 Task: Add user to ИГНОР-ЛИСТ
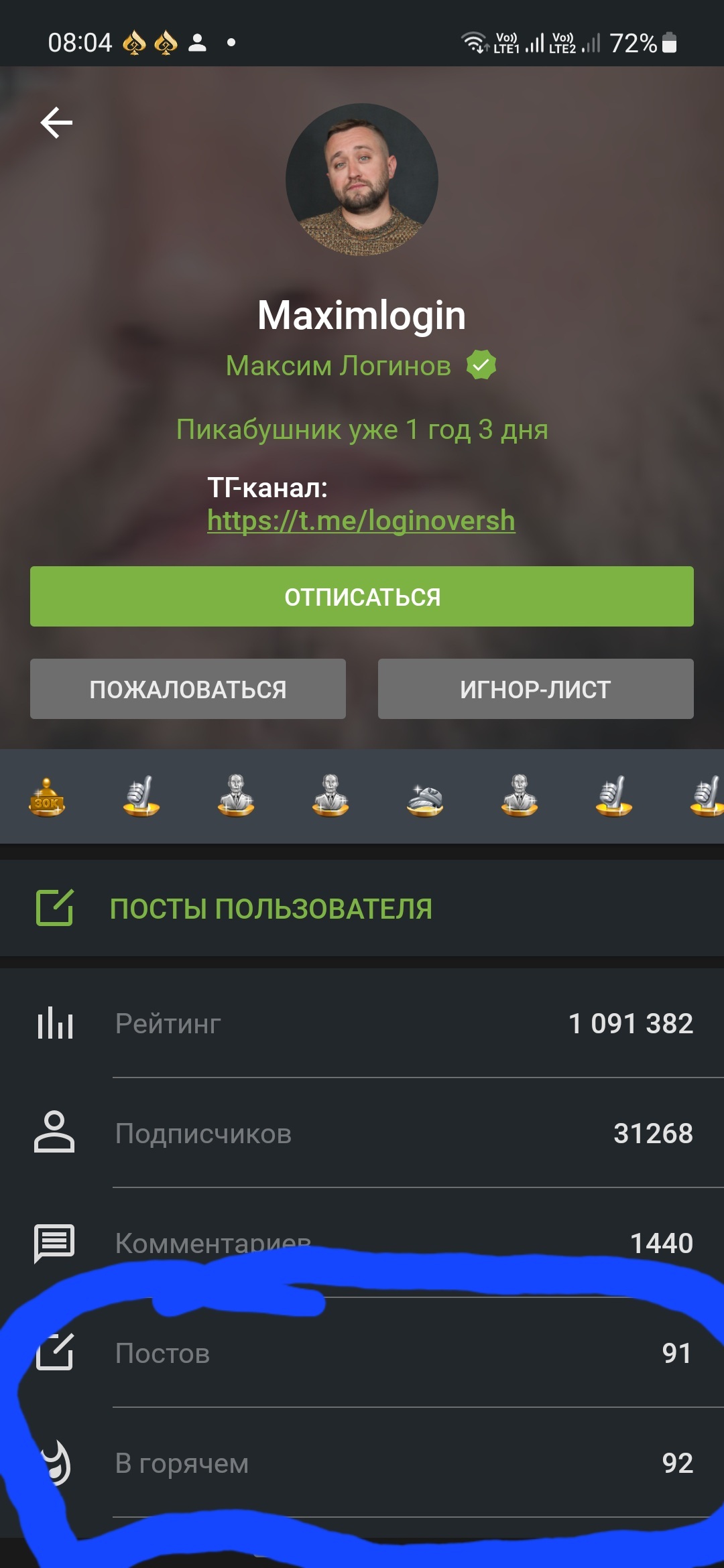(536, 689)
